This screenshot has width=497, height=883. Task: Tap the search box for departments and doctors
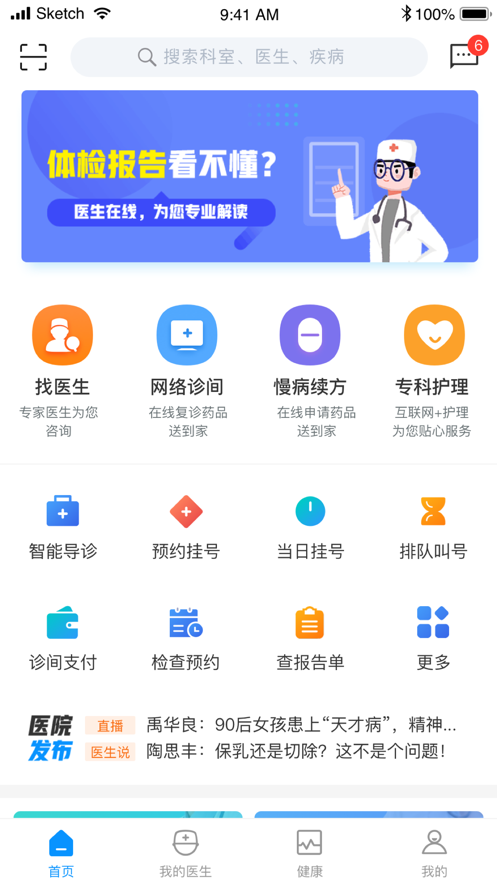point(249,57)
